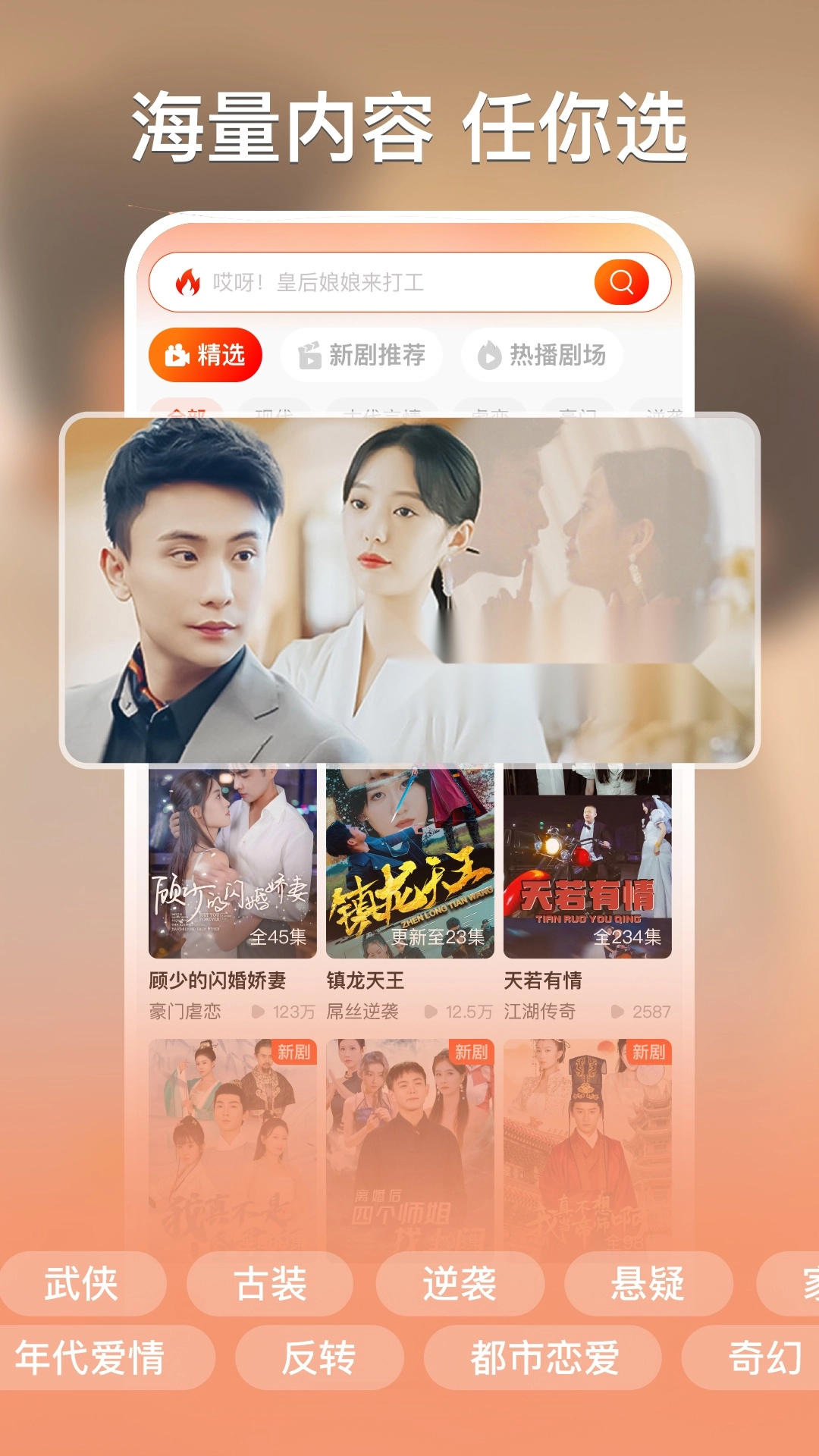Click the play-count icon next to 123万
The height and width of the screenshot is (1456, 819).
pos(262,1011)
